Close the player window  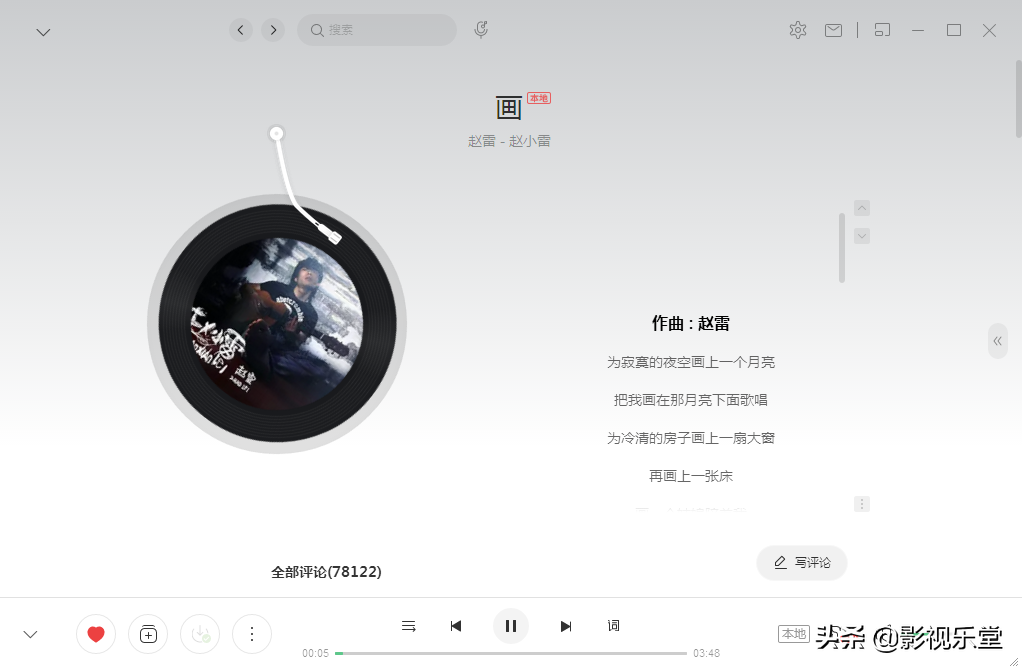tap(989, 30)
